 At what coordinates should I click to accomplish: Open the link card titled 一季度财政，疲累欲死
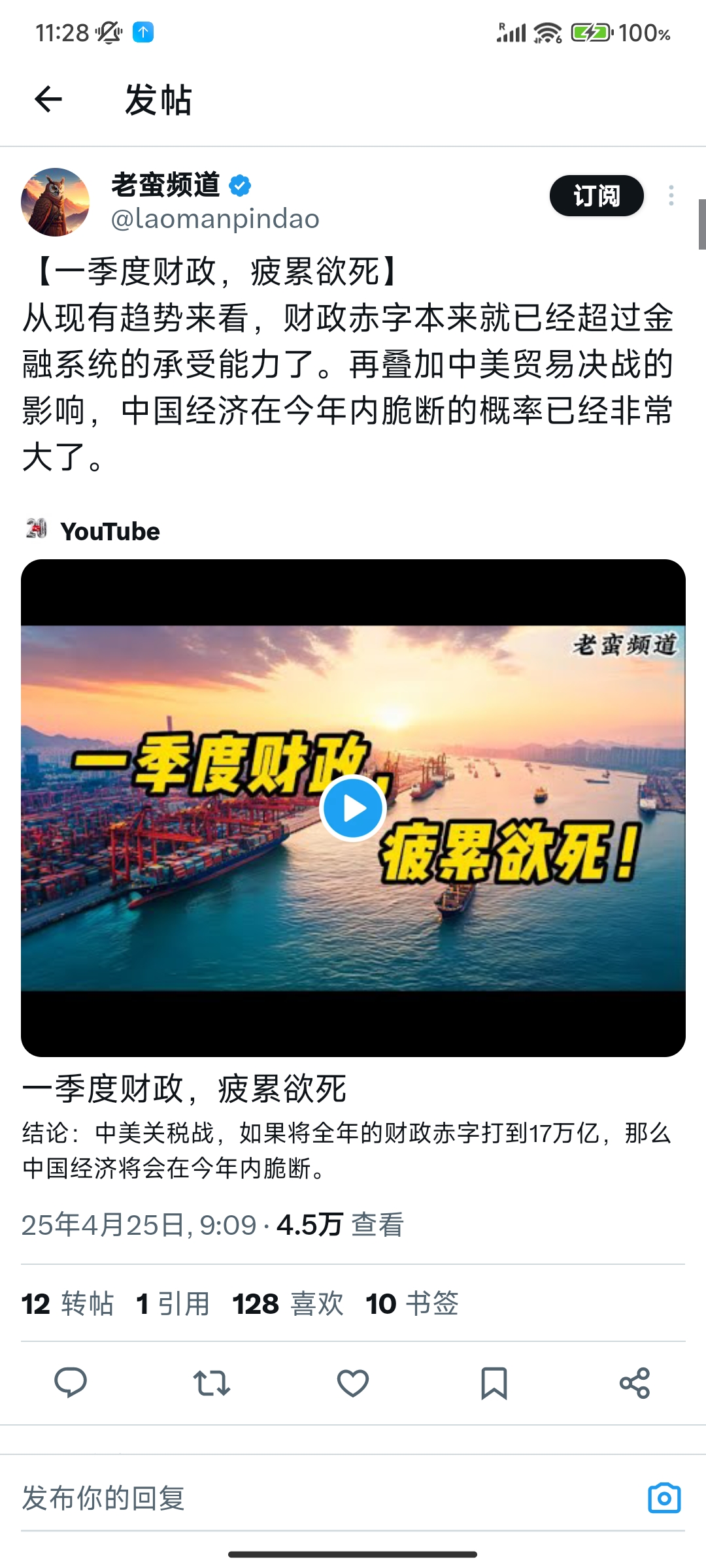[x=184, y=1088]
